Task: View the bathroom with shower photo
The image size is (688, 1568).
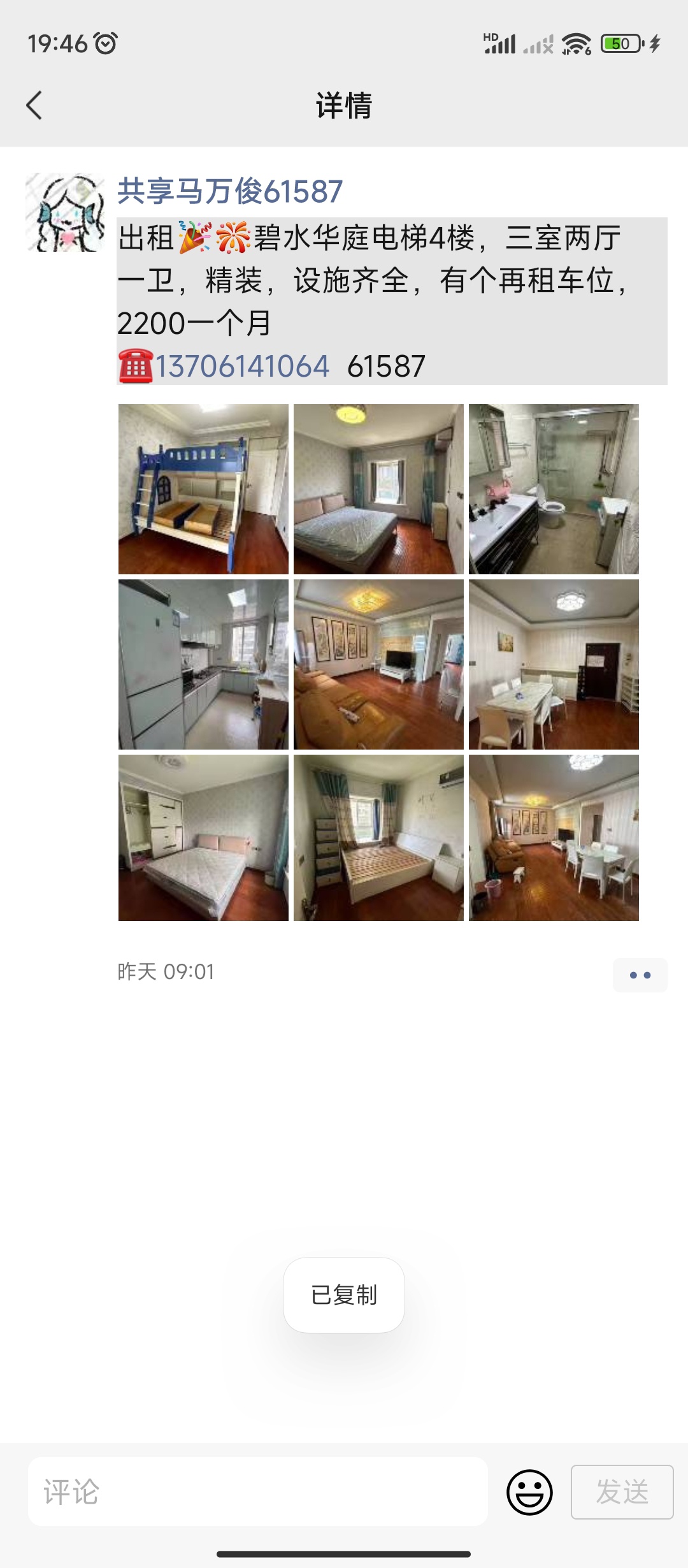Action: 554,489
